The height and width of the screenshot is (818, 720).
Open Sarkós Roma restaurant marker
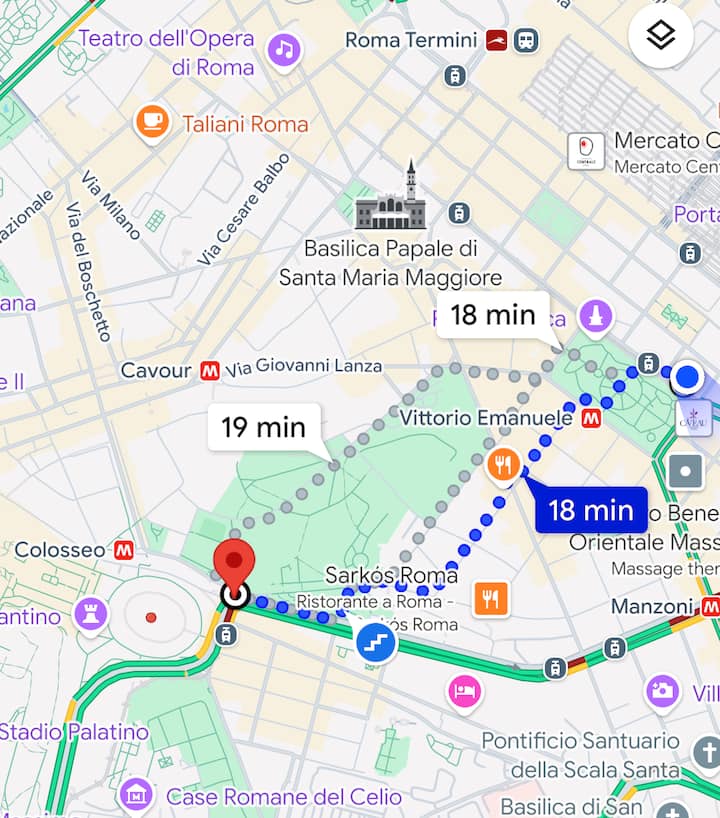pyautogui.click(x=490, y=599)
